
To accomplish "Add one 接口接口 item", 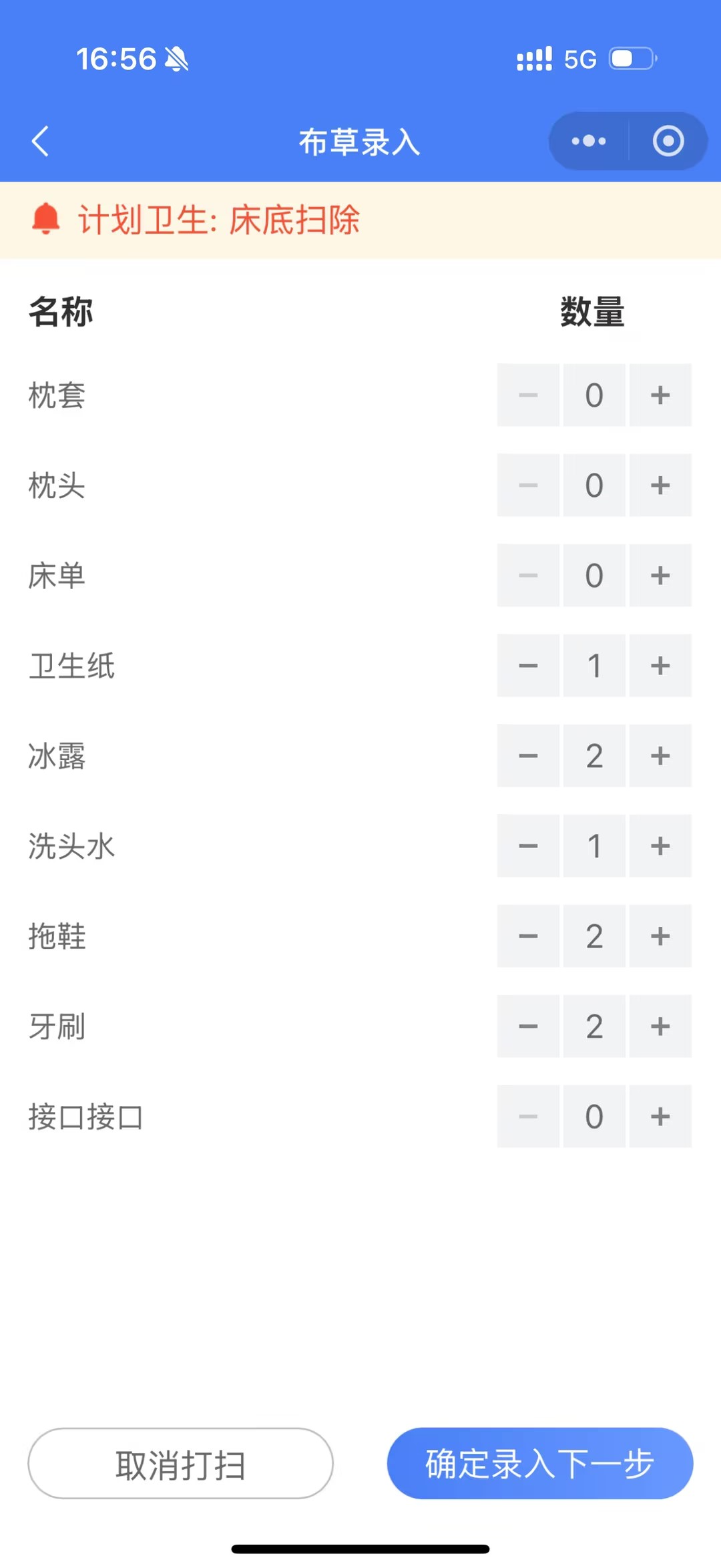I will [x=660, y=1116].
